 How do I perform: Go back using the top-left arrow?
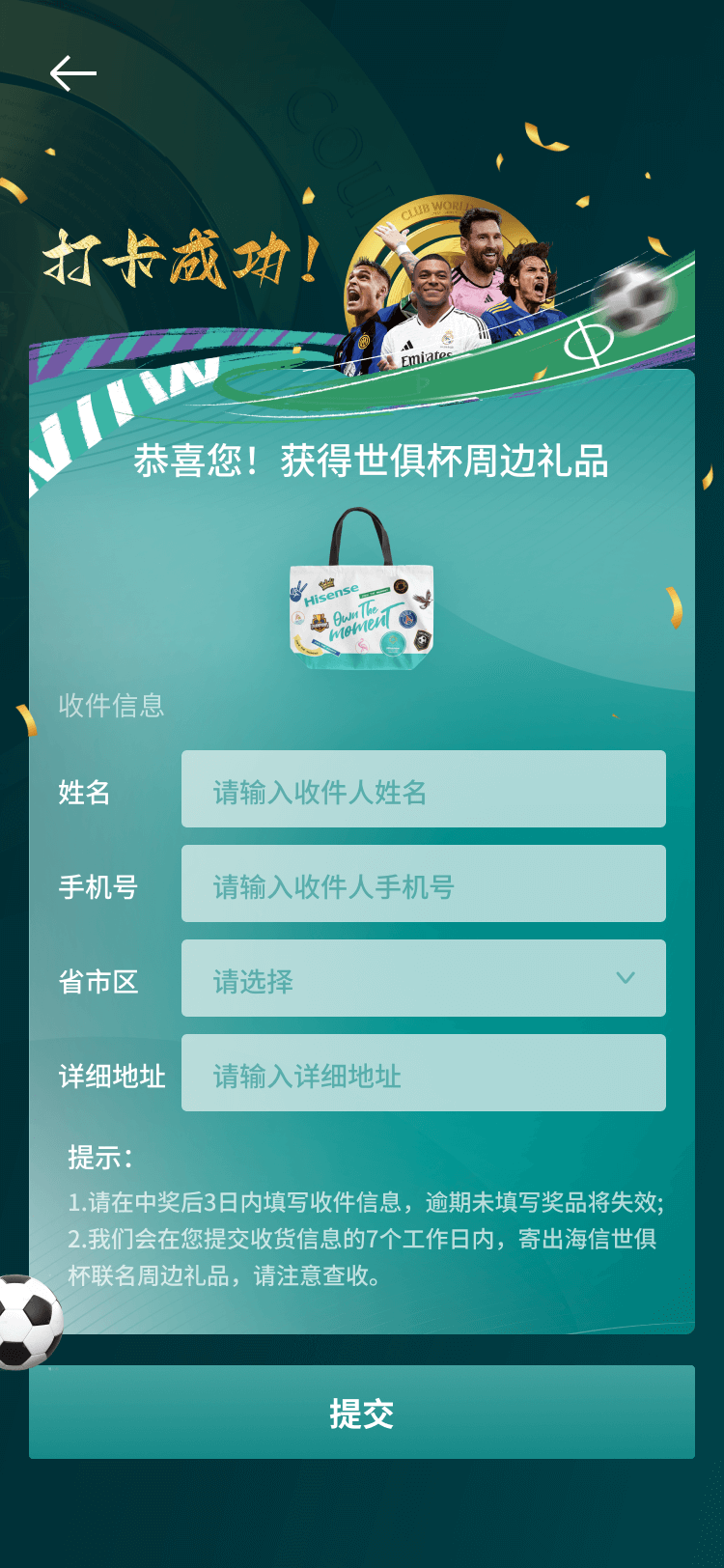(x=73, y=73)
